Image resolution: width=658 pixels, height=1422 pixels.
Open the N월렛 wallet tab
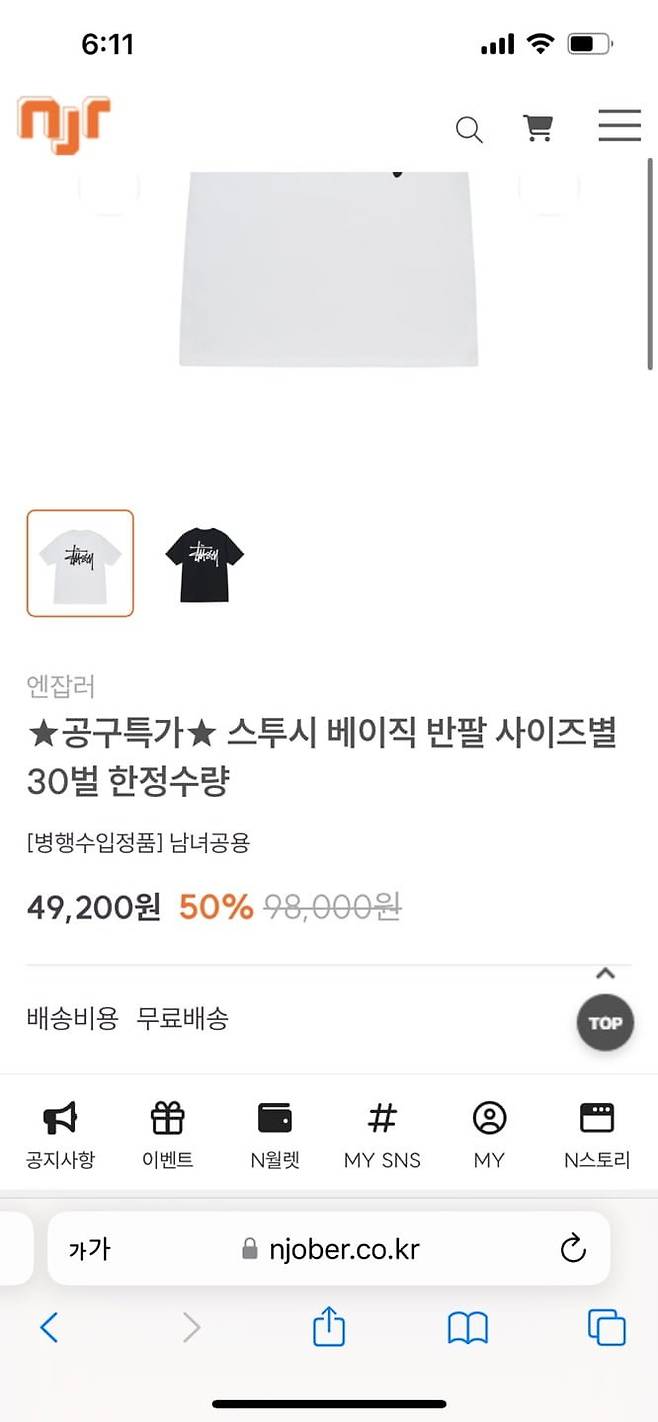click(275, 1135)
